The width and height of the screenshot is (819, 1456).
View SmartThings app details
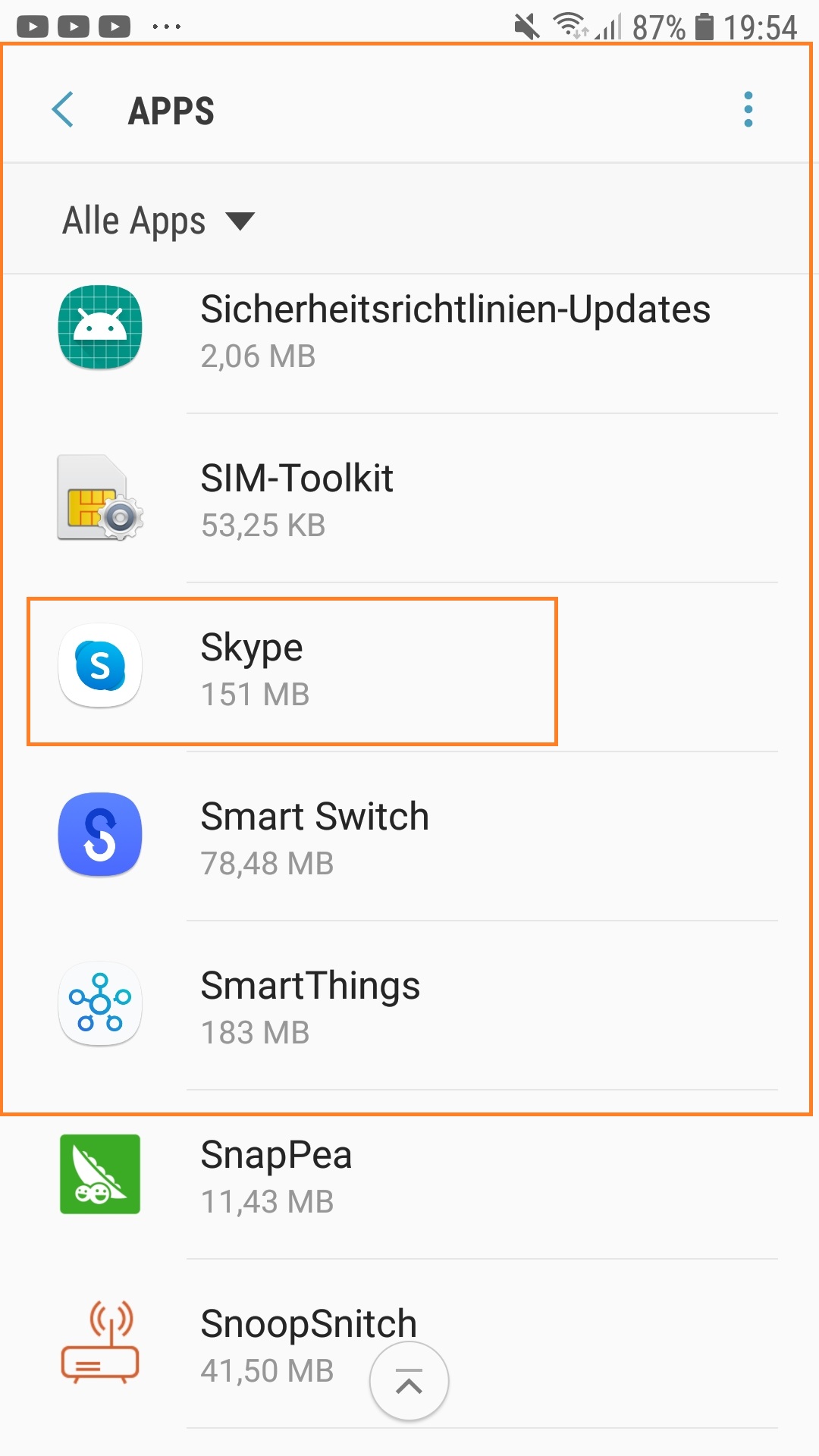pyautogui.click(x=409, y=1006)
